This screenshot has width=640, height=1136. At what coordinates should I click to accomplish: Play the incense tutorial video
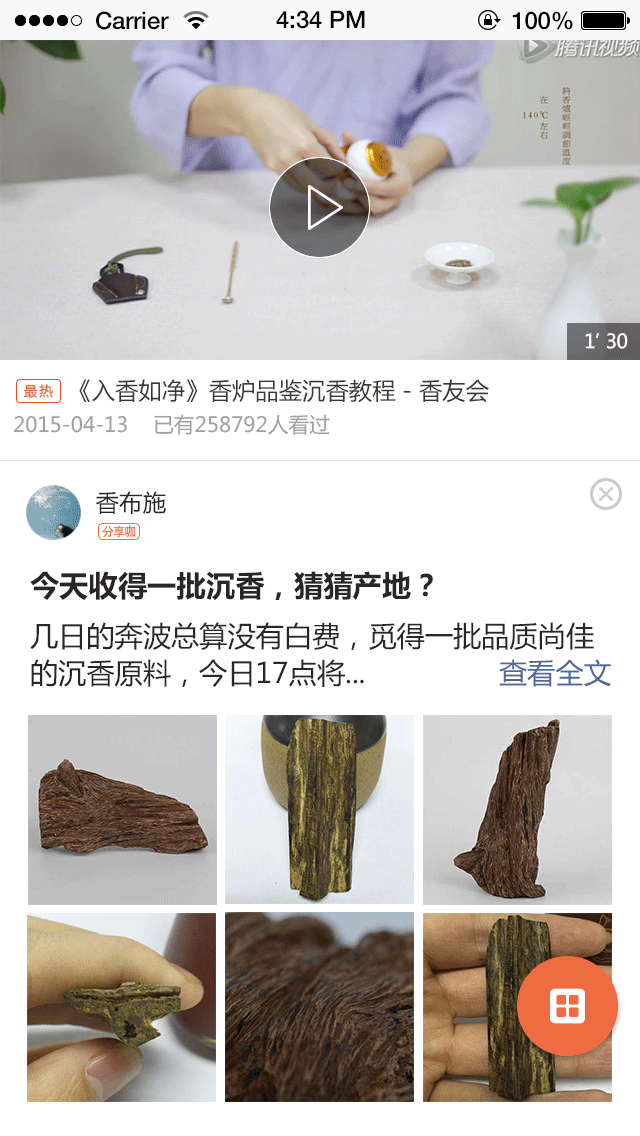[319, 207]
